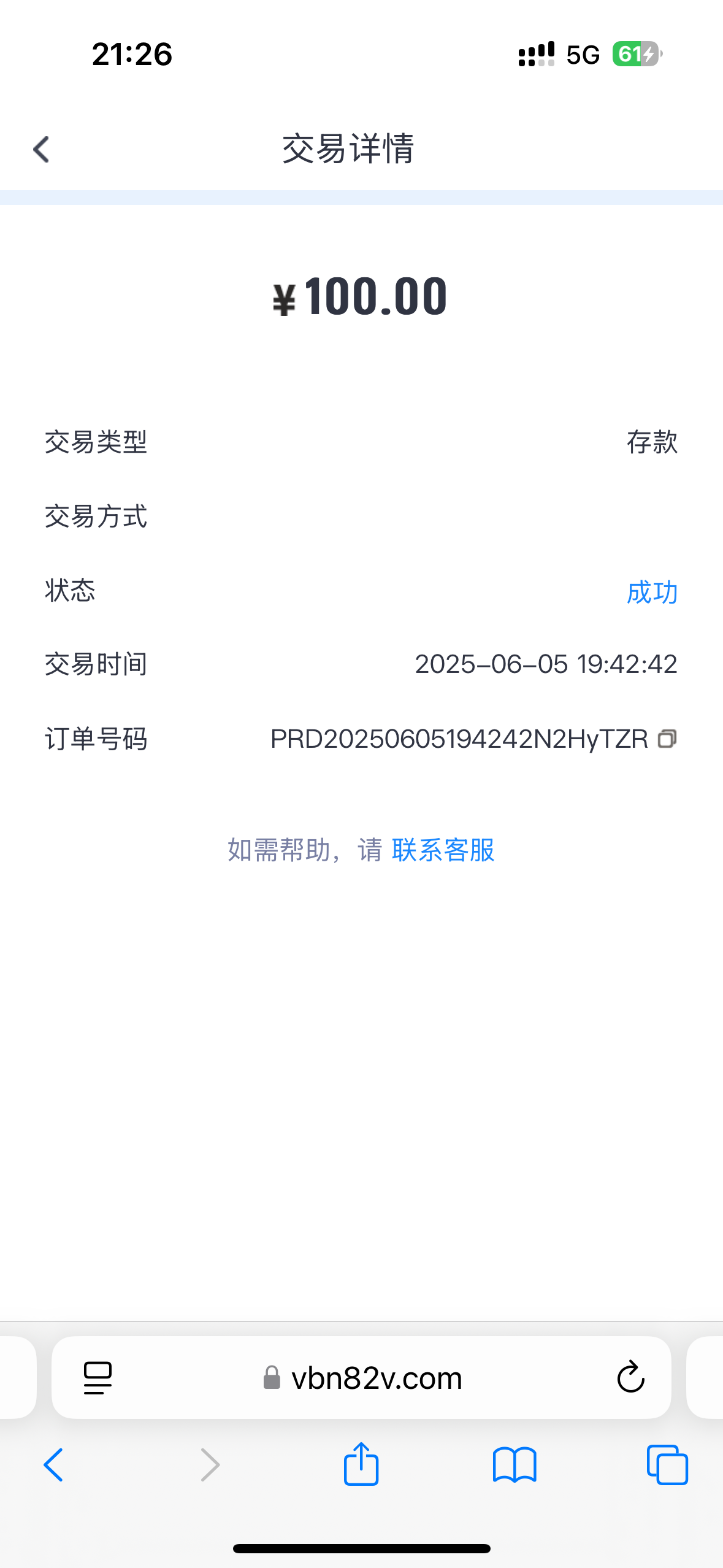Copy the order number PRD20250605194242N2HyTZR
Viewport: 723px width, 1568px height.
pyautogui.click(x=667, y=739)
